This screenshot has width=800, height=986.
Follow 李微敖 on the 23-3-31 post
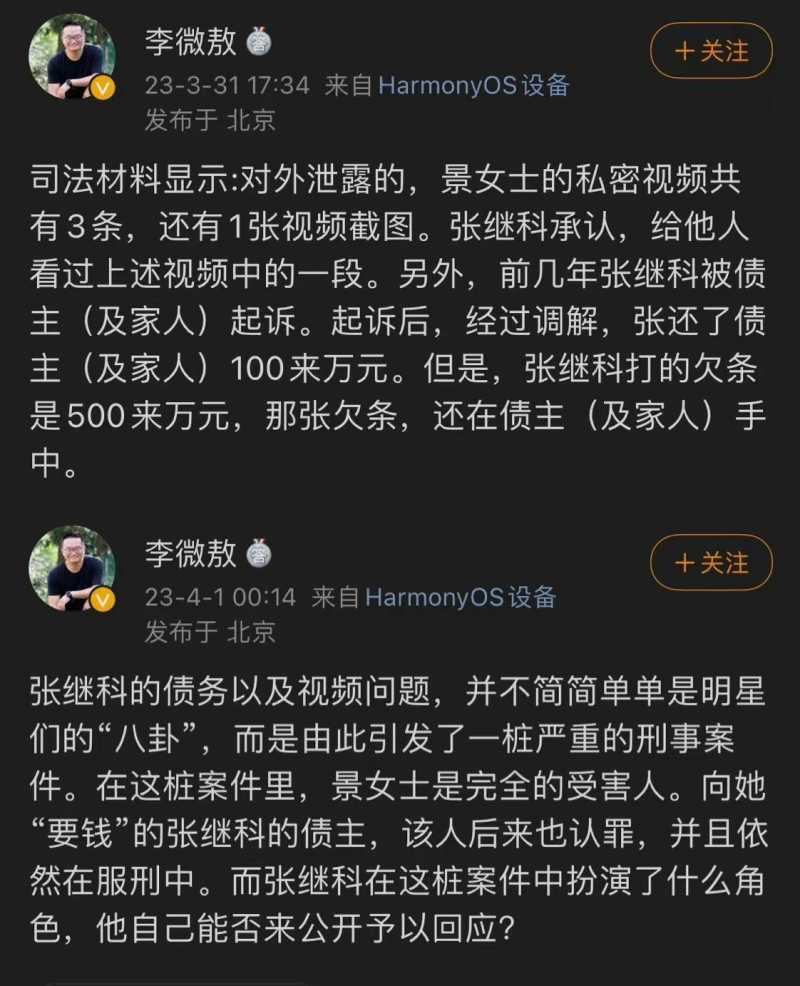[x=711, y=51]
